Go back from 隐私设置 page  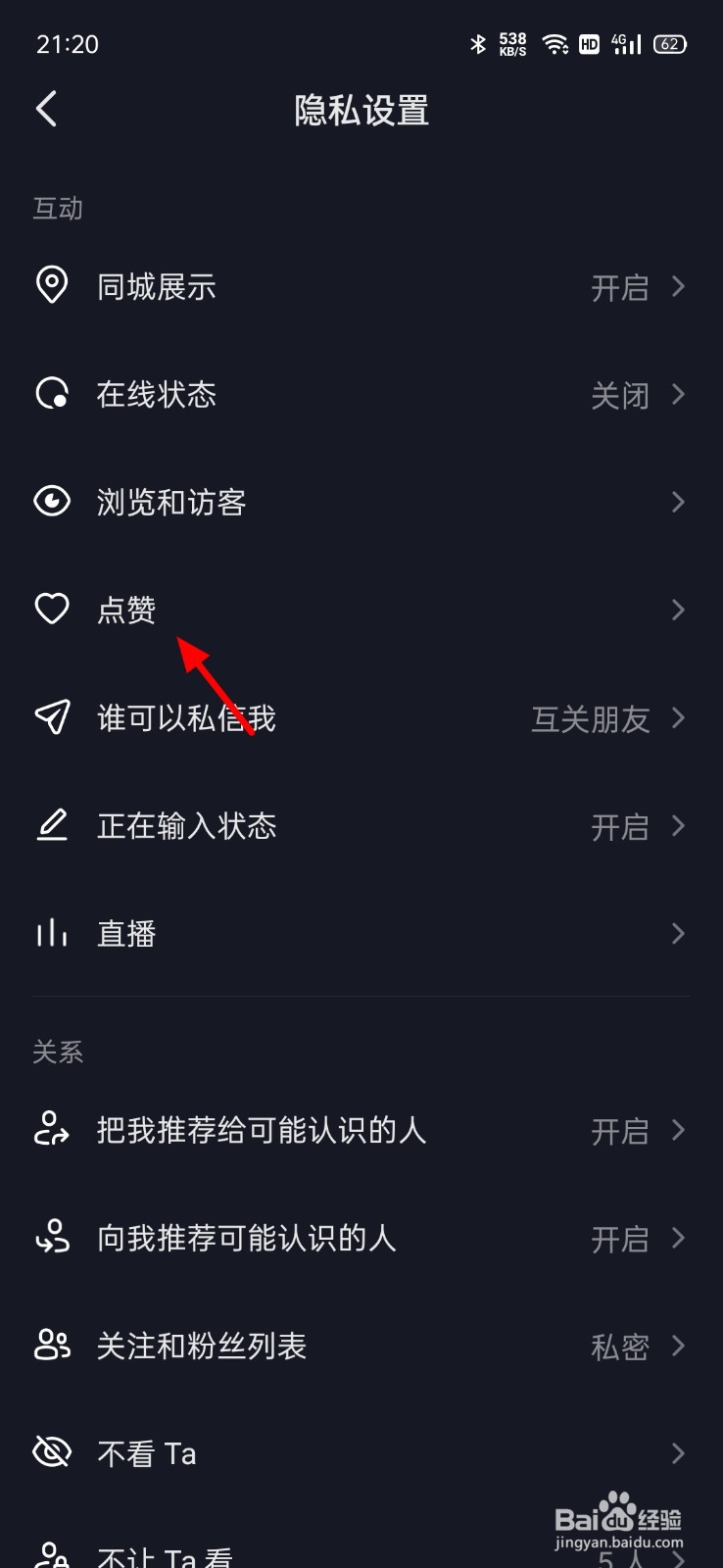(46, 109)
